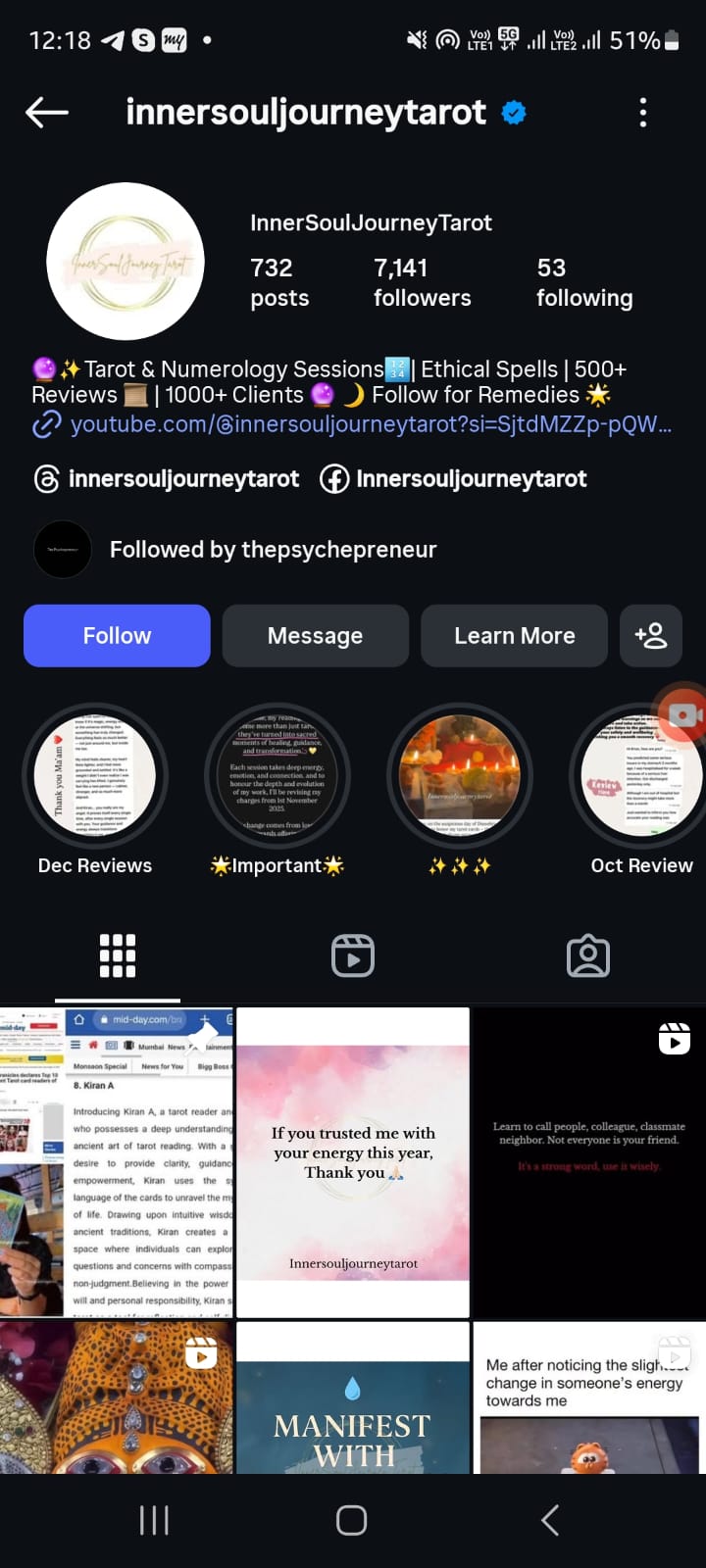Open the linked Threads profile
Image resolution: width=706 pixels, height=1568 pixels.
point(167,479)
